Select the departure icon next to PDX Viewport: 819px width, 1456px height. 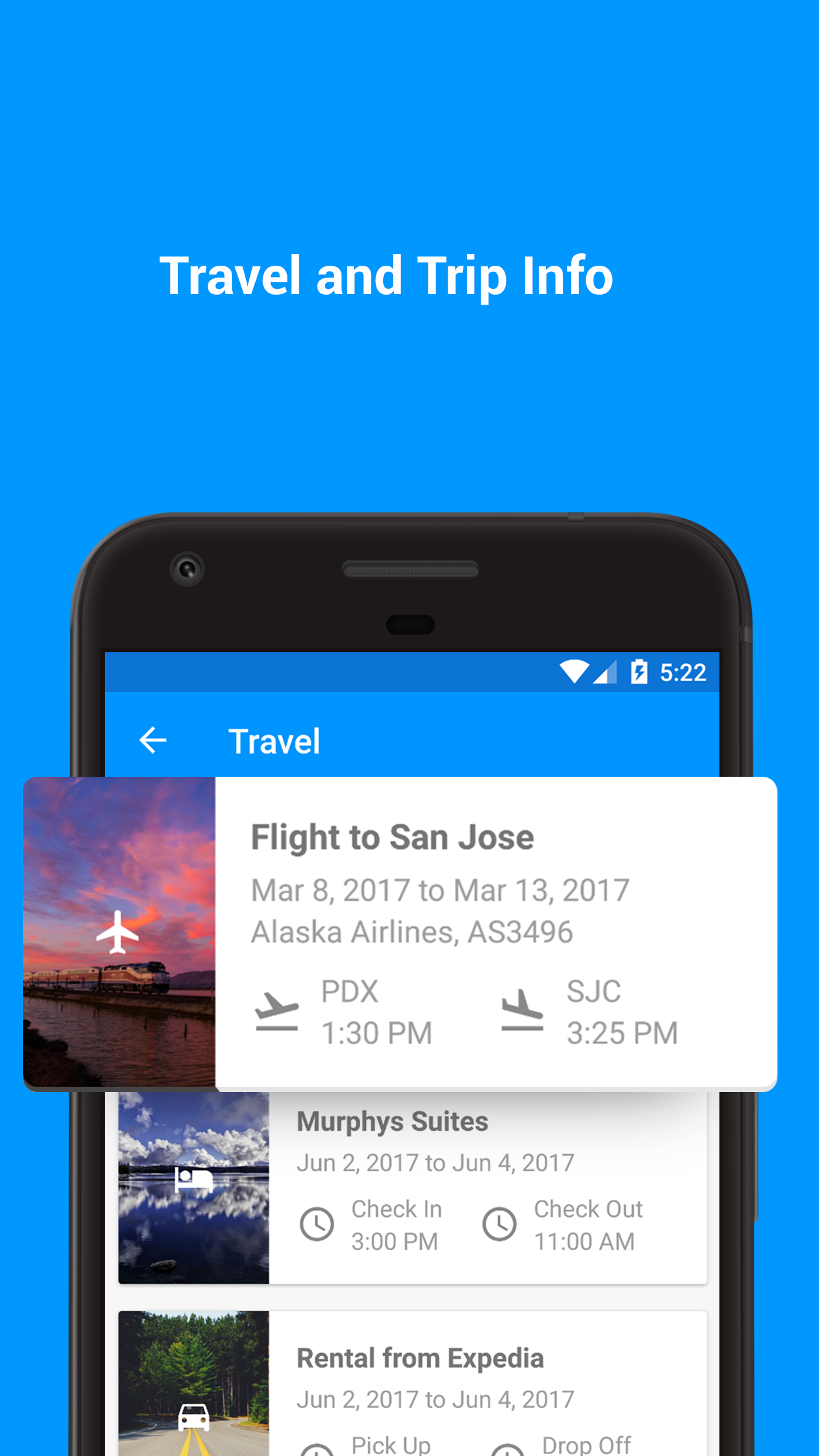pos(279,1009)
